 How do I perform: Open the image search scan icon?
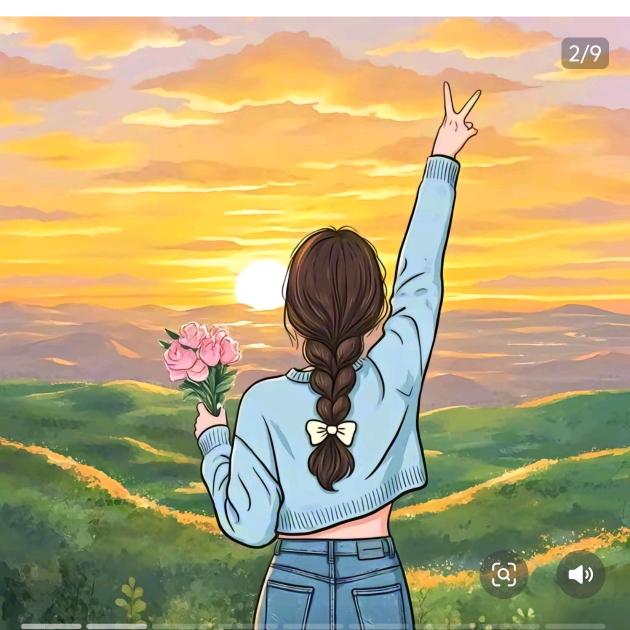tap(504, 574)
